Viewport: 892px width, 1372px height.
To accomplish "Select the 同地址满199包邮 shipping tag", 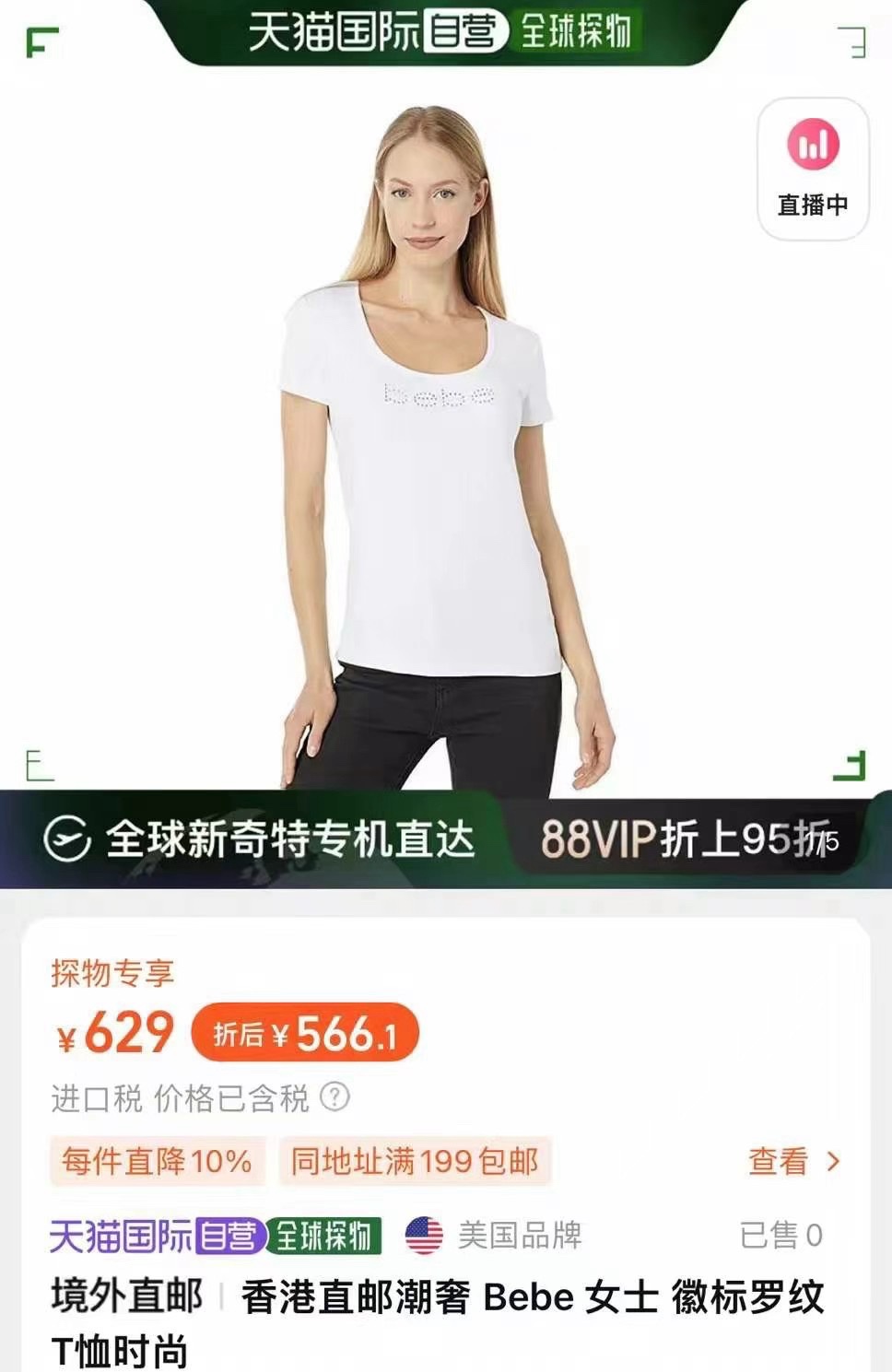I will click(x=415, y=1161).
